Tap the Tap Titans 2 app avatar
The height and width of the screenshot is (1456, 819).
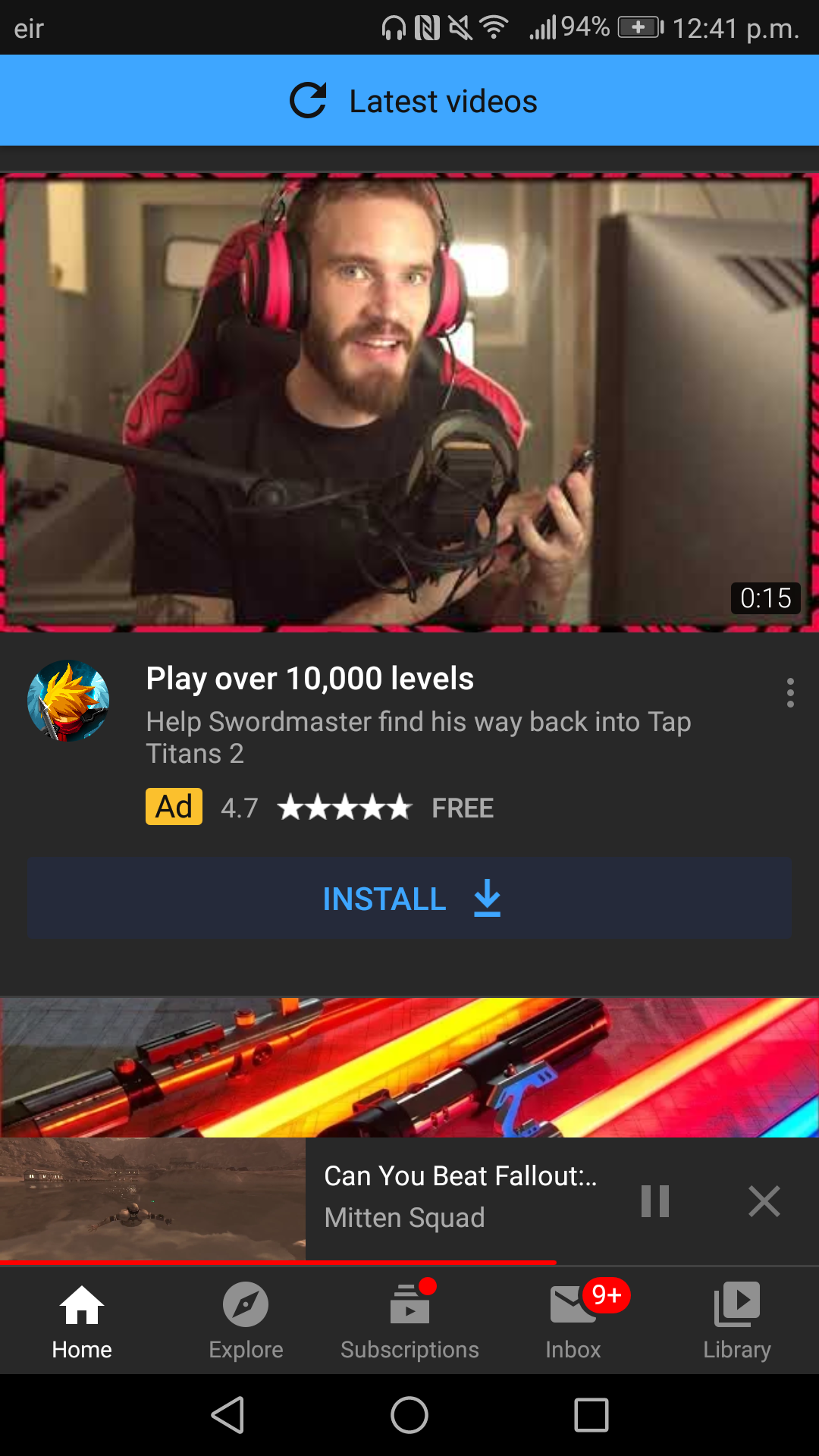pos(68,701)
